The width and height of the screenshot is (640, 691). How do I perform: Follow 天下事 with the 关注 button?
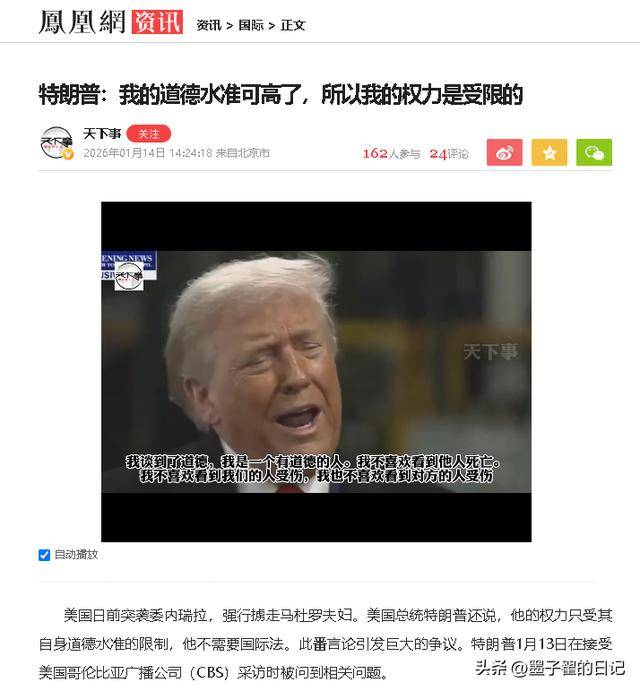point(148,133)
